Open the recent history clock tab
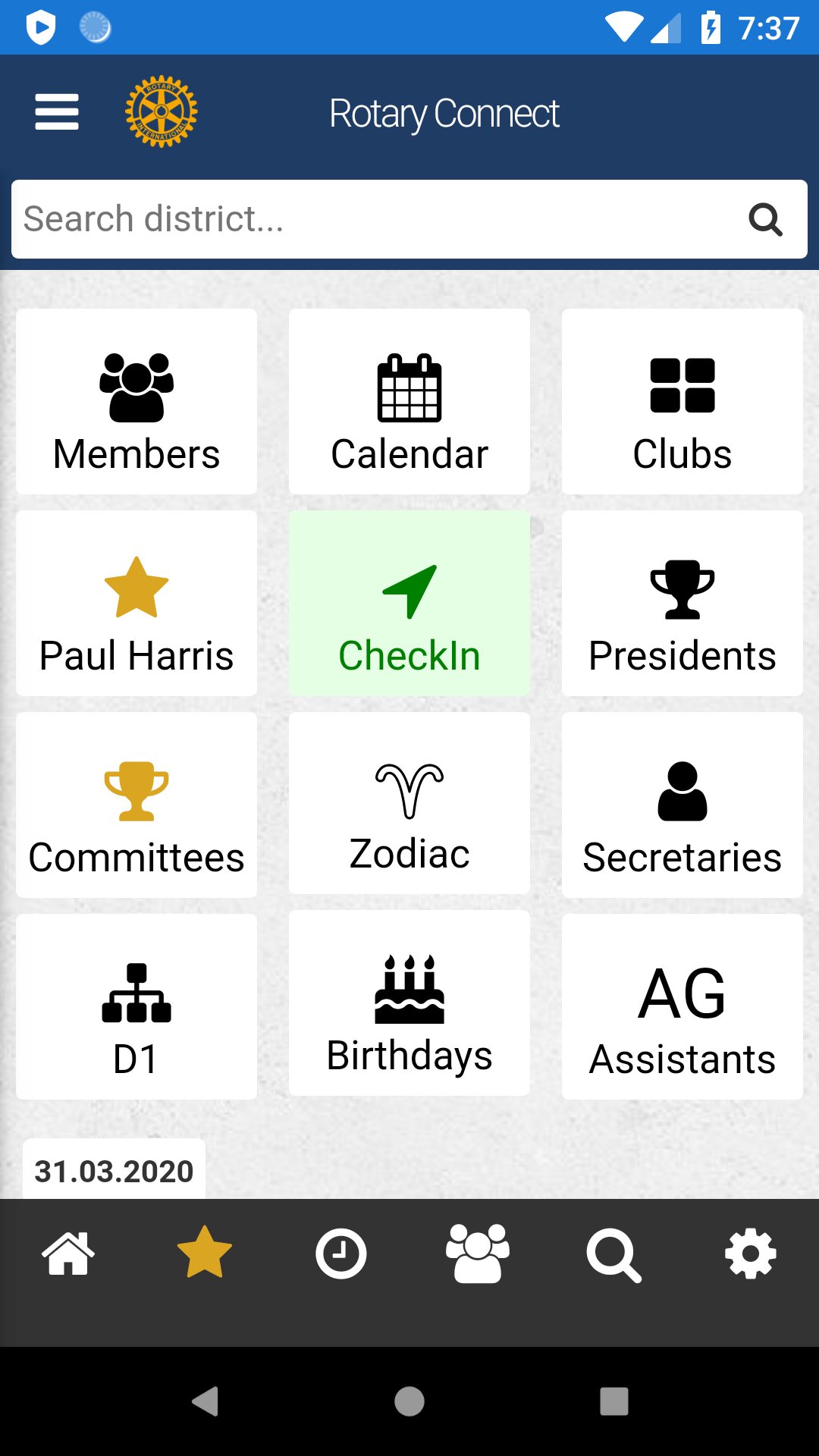 (x=340, y=1253)
